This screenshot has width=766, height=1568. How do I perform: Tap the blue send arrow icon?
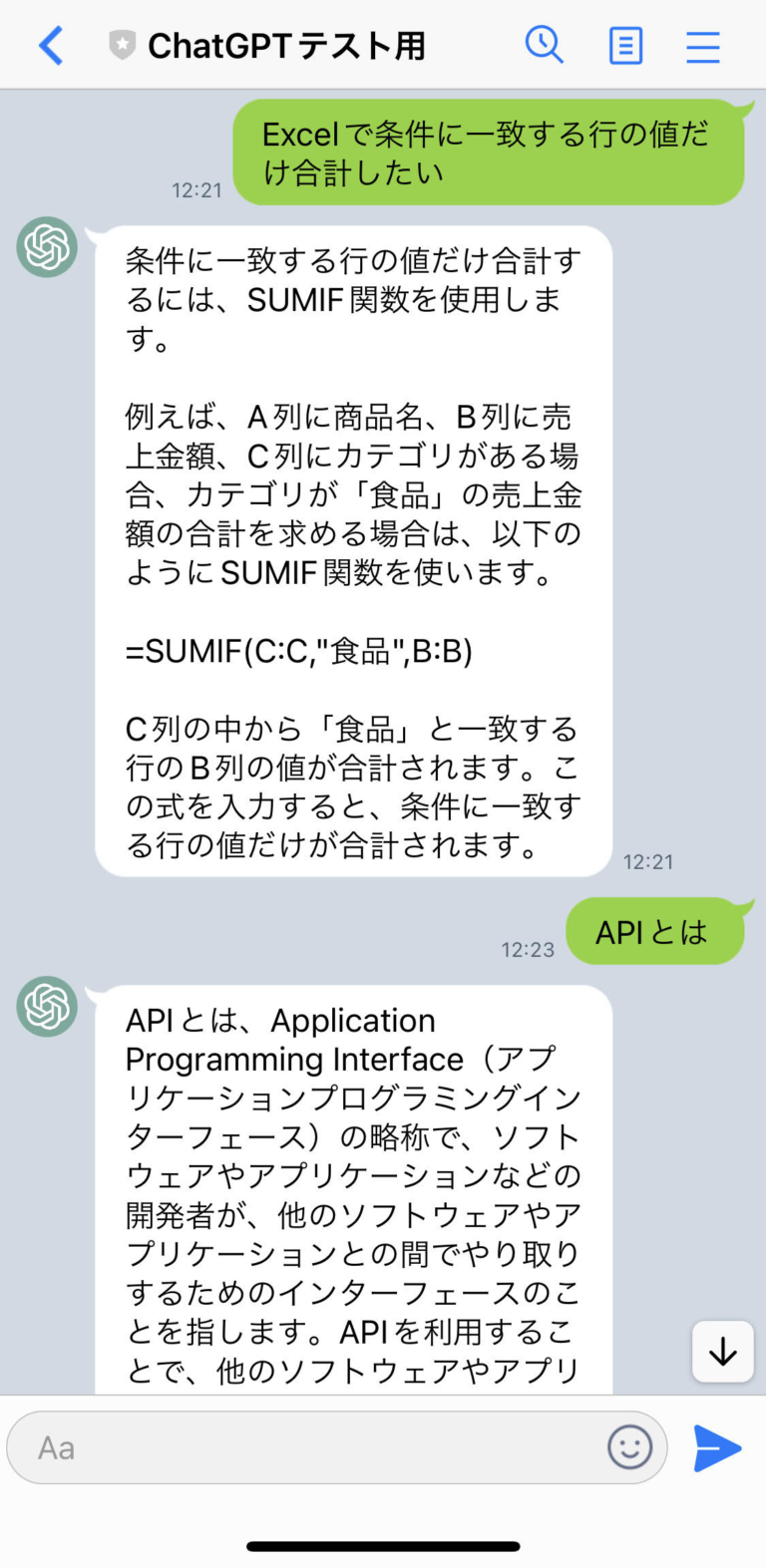click(716, 1448)
